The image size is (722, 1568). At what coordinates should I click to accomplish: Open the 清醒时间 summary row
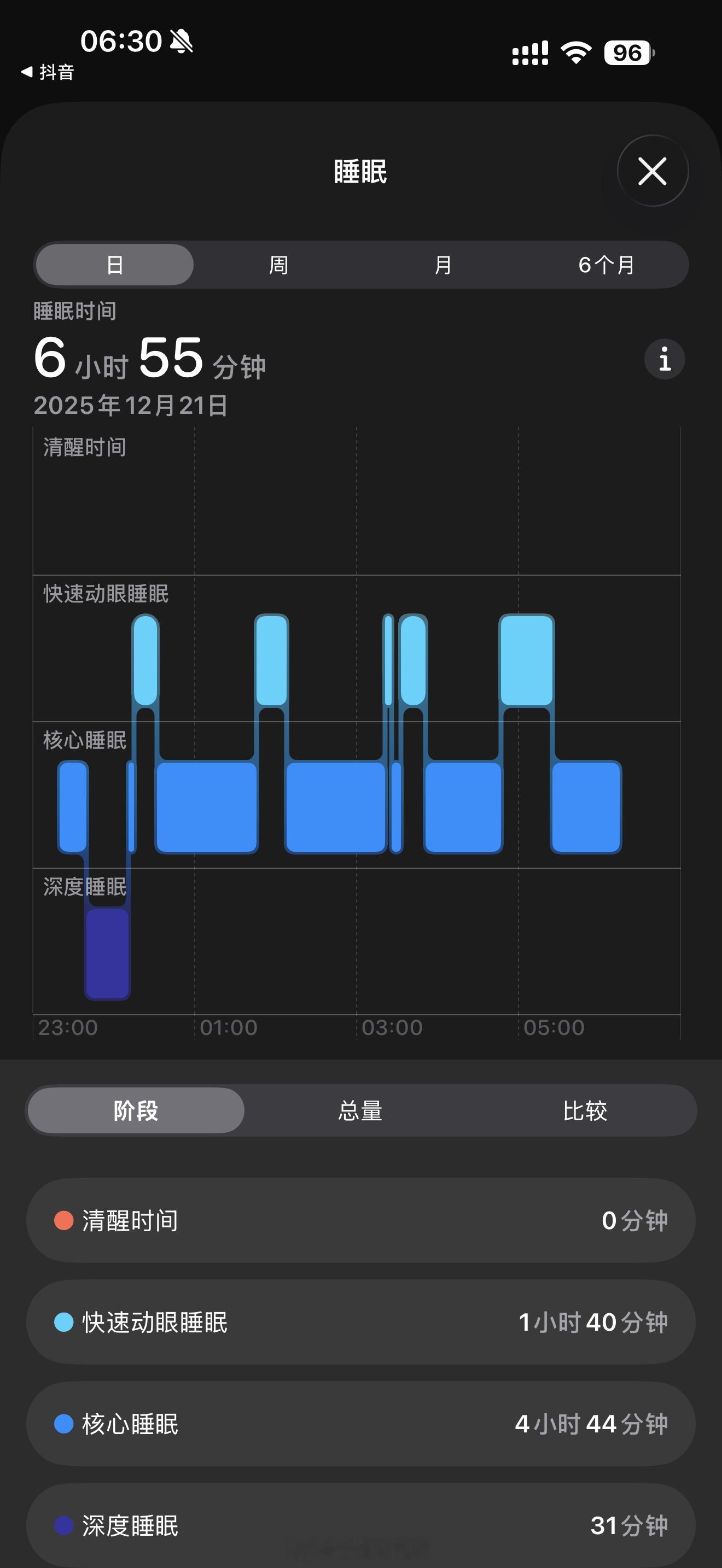tap(360, 1219)
